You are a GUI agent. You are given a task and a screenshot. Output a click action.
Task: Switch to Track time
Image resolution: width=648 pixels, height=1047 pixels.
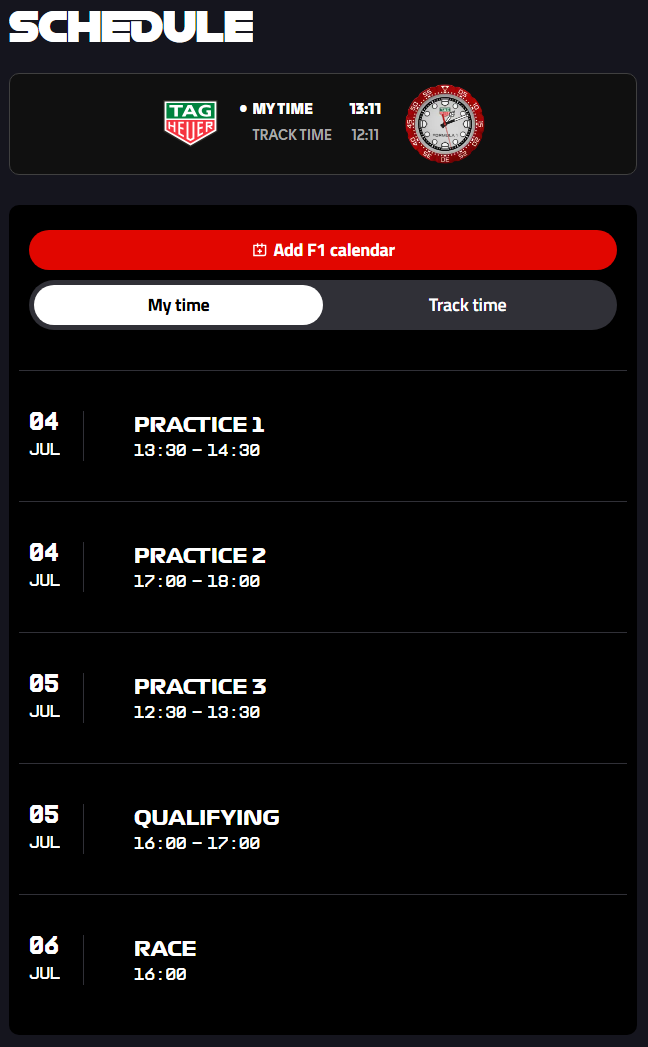pos(468,305)
